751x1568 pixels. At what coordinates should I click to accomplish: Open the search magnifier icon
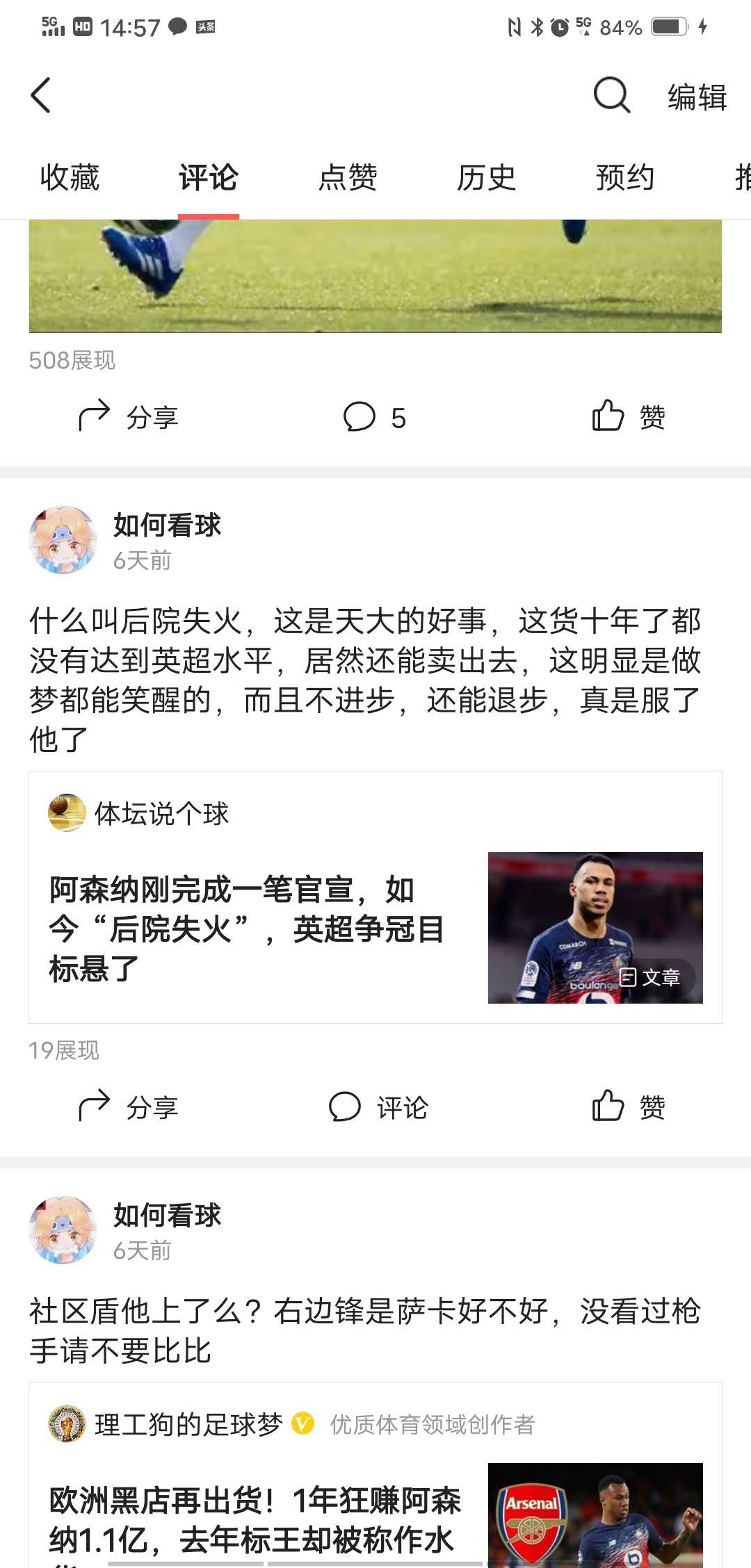point(610,95)
